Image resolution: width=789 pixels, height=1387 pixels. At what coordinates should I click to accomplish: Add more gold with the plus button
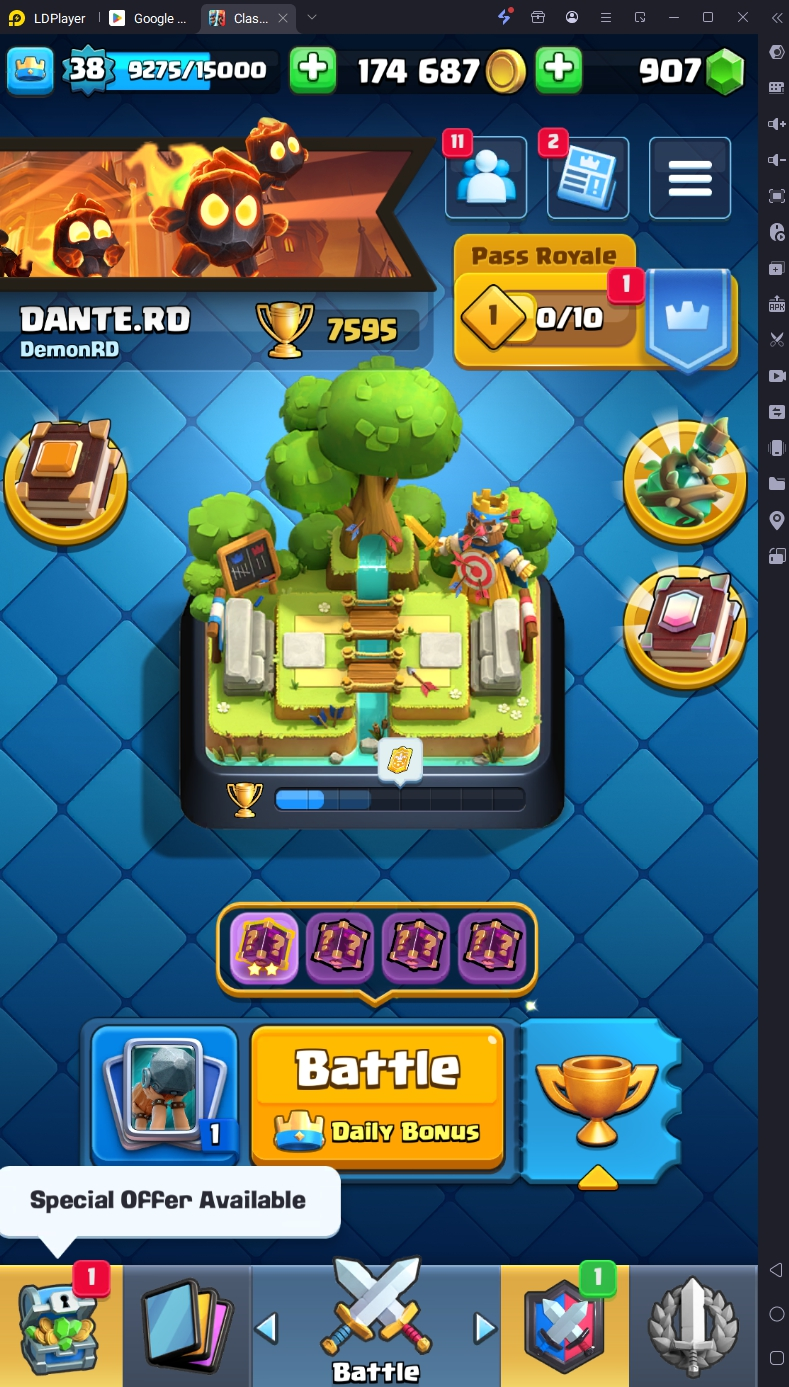coord(559,69)
